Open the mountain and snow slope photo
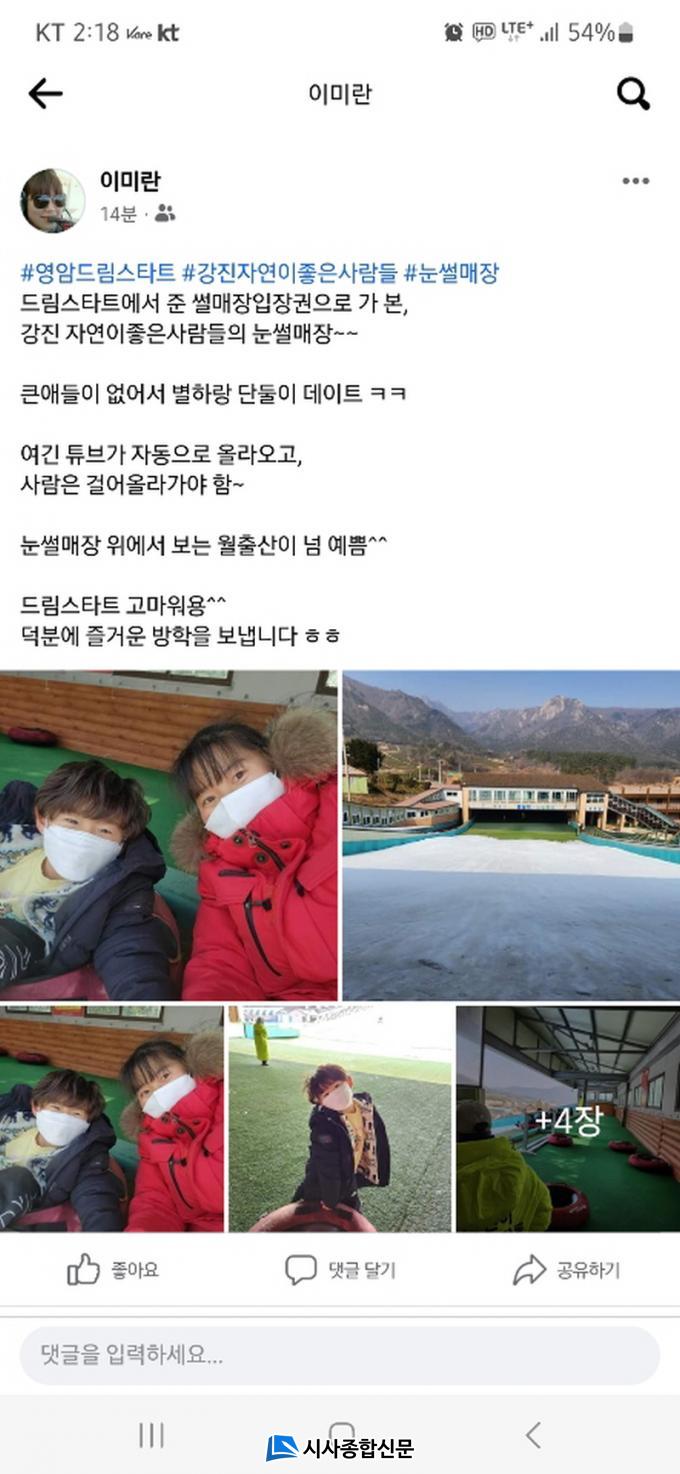Viewport: 680px width, 1474px height. 511,835
